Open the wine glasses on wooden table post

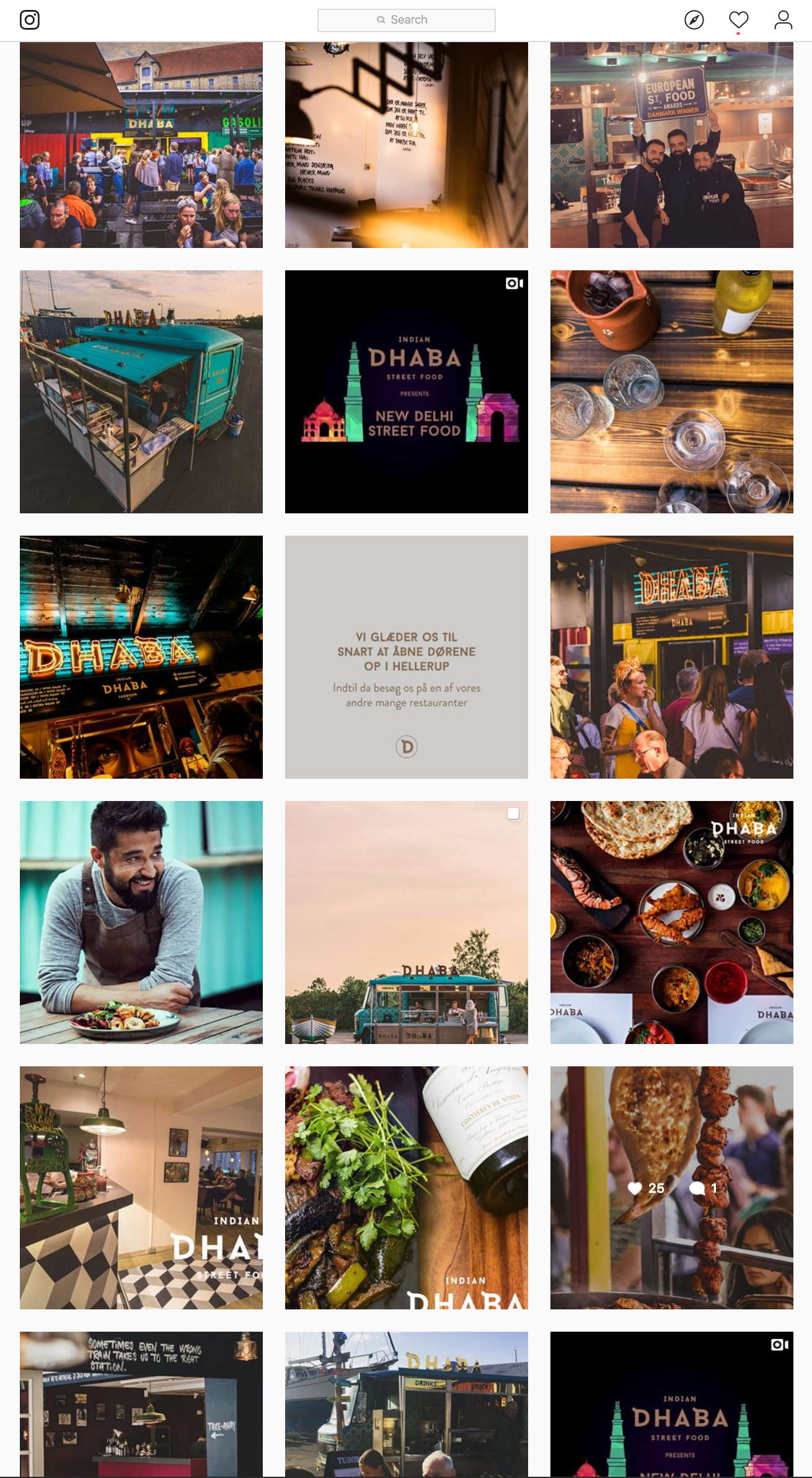(x=671, y=391)
